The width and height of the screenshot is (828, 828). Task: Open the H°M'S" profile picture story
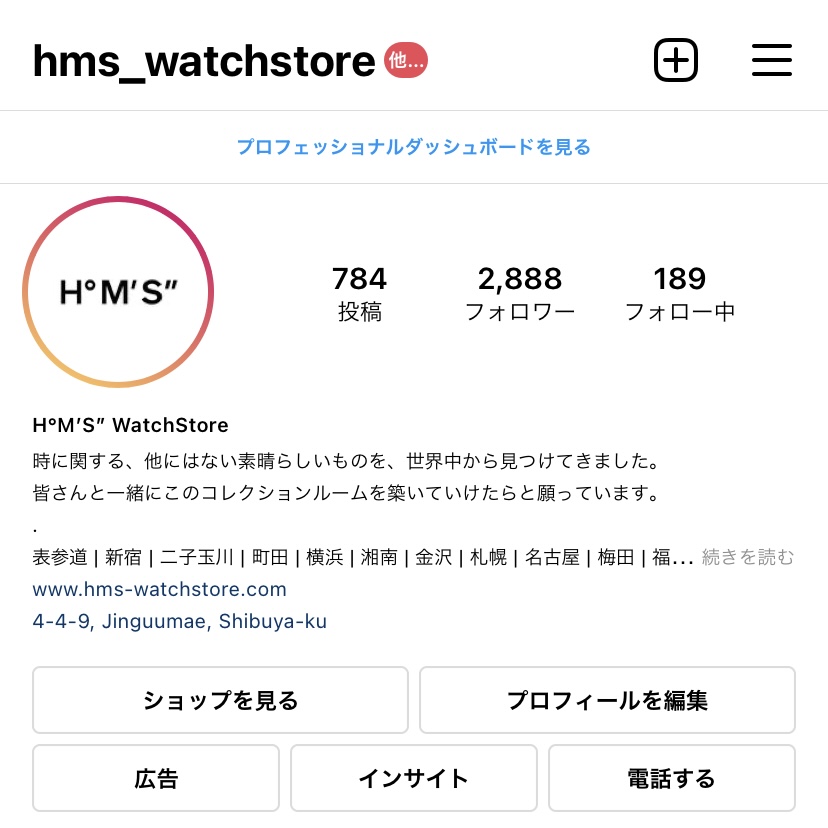pos(118,292)
